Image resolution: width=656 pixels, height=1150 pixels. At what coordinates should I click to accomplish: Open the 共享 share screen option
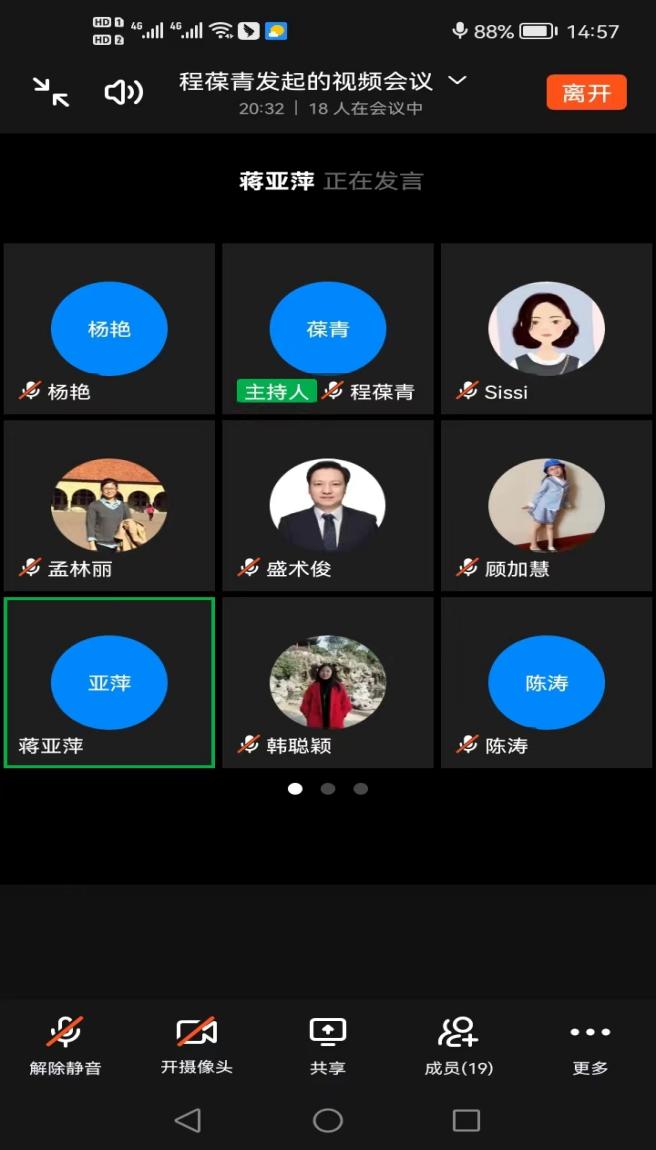(327, 1044)
